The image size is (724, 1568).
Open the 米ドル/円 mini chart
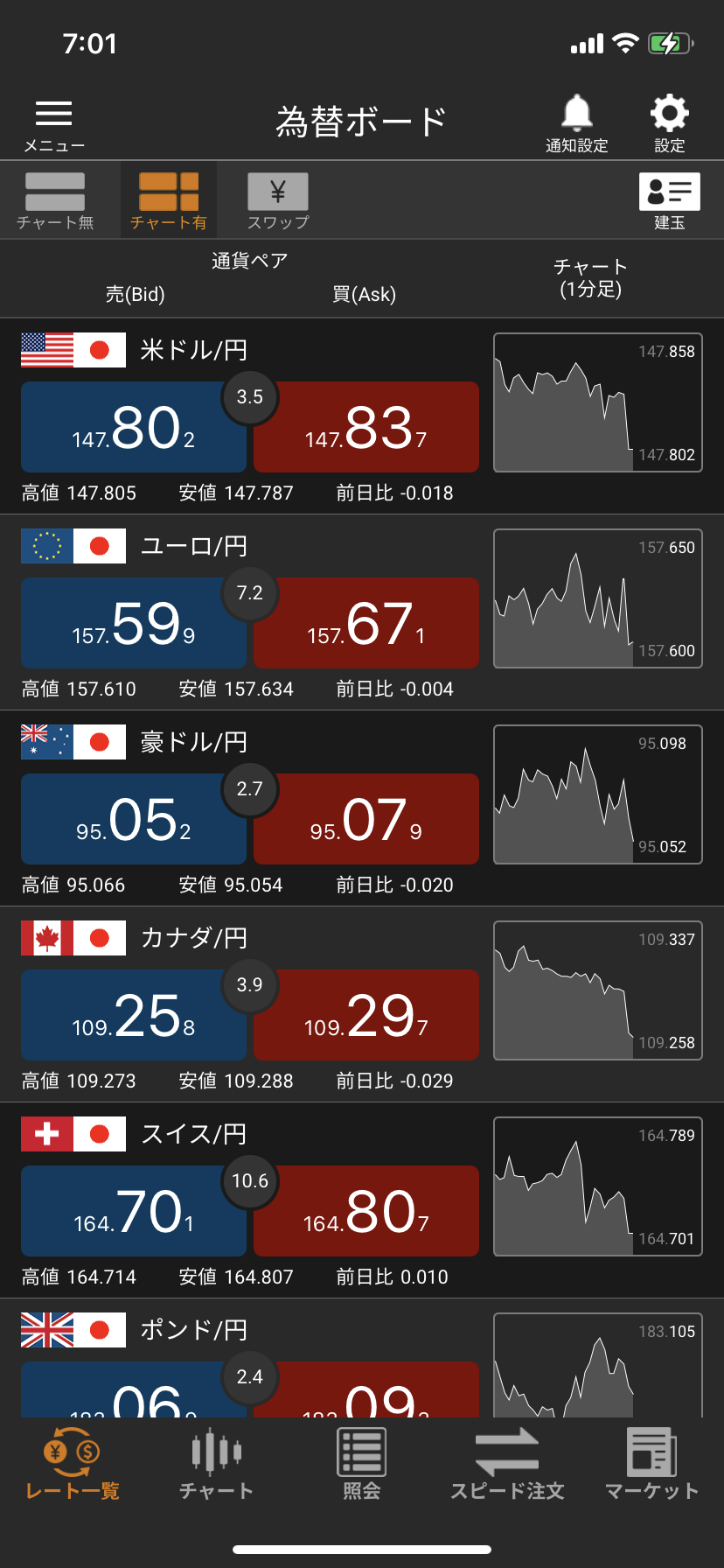598,402
